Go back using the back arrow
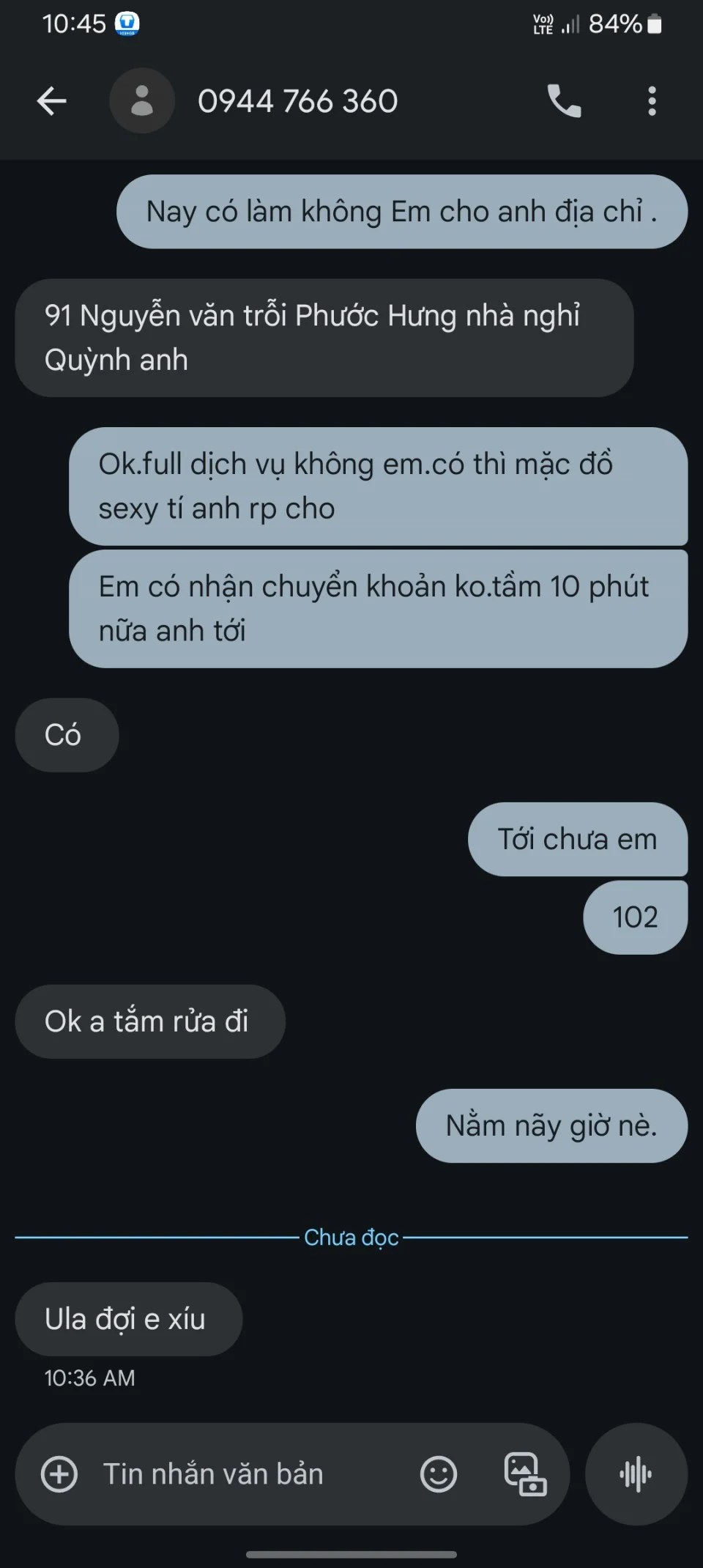The image size is (703, 1568). point(52,101)
